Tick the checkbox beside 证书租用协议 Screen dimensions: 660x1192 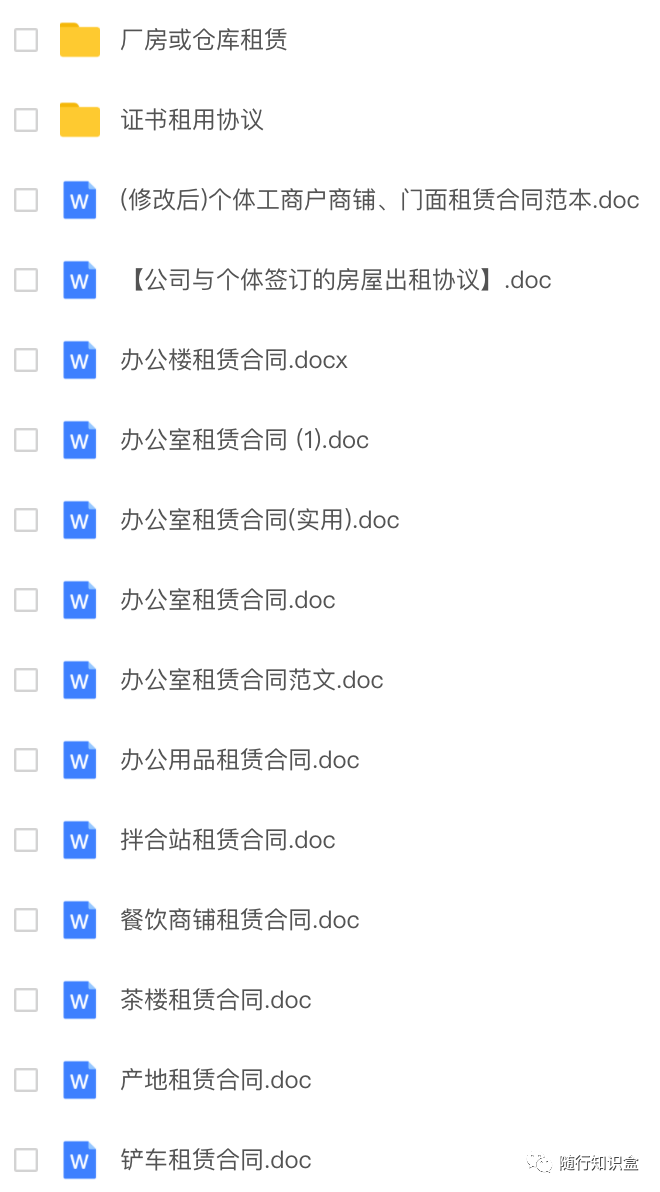(x=26, y=119)
